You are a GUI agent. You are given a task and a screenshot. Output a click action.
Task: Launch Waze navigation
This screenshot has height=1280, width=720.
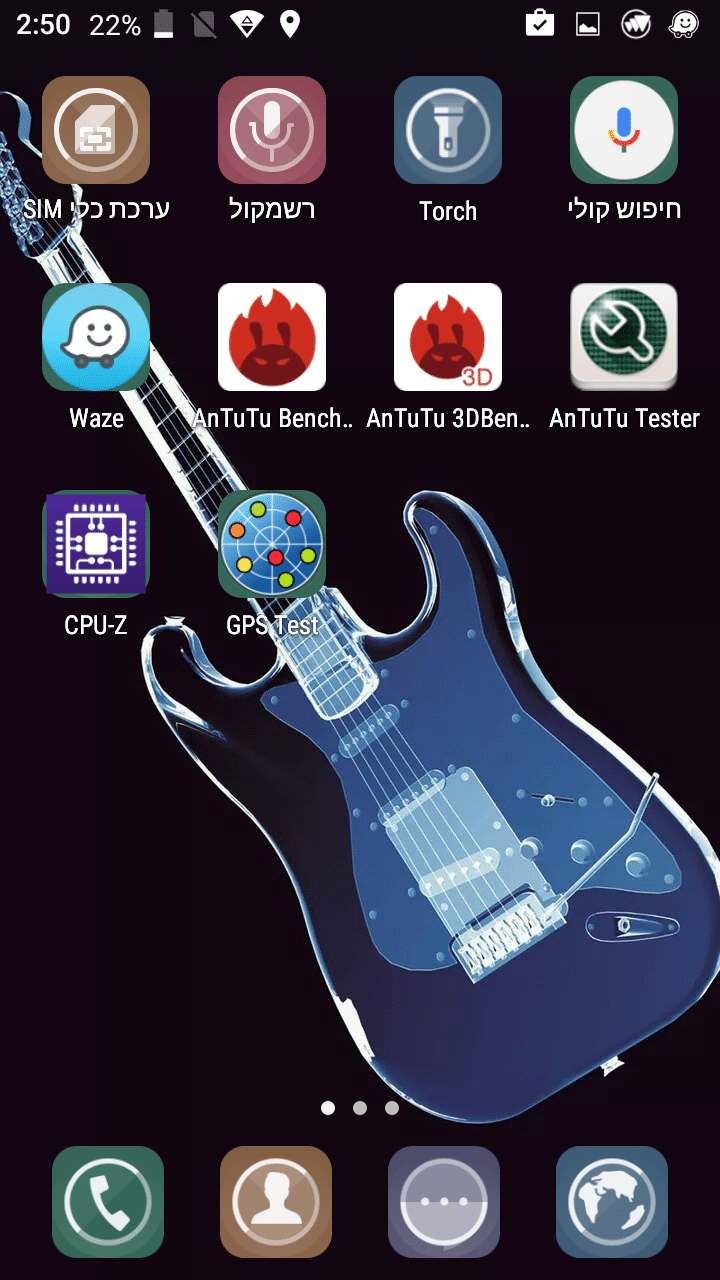(96, 338)
